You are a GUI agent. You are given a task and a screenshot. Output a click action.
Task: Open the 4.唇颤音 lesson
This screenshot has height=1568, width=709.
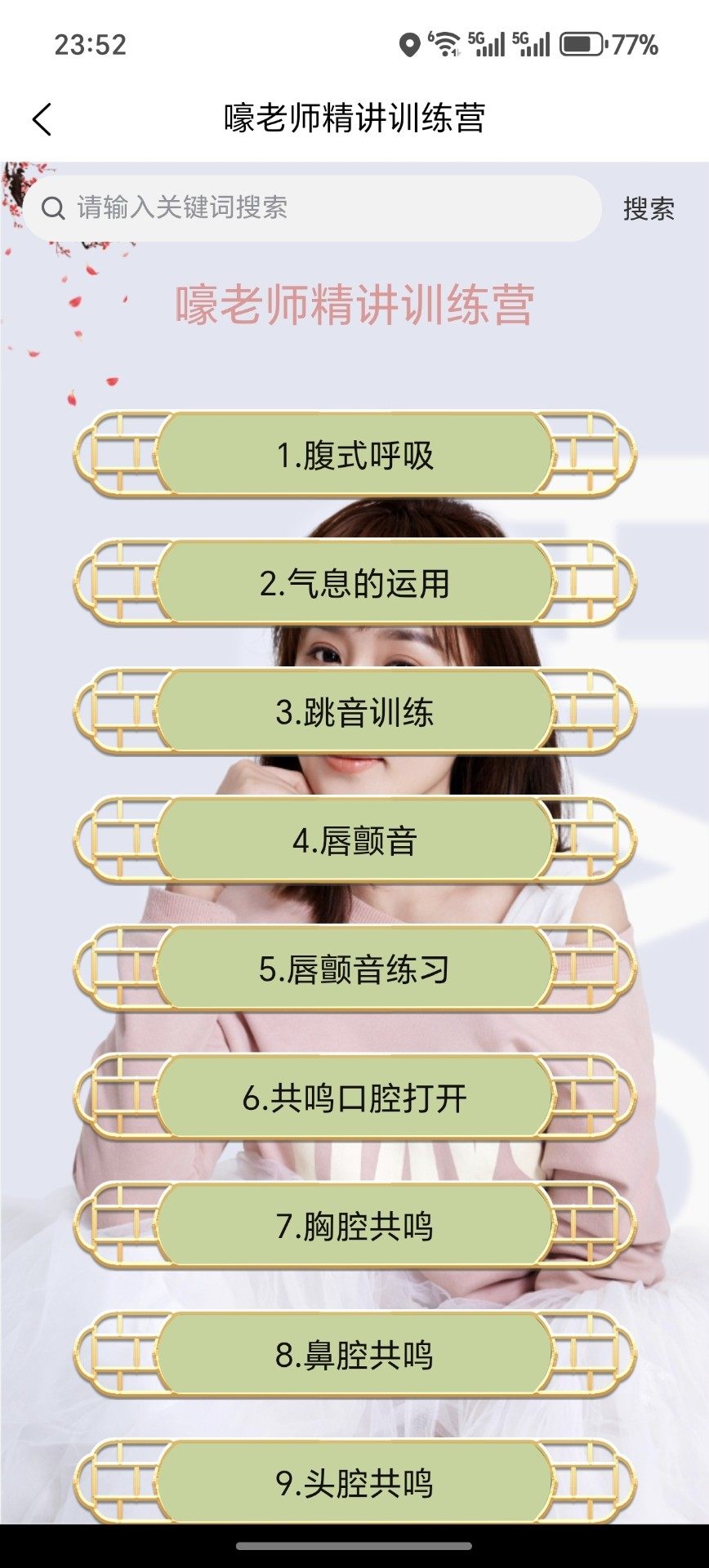coord(354,840)
